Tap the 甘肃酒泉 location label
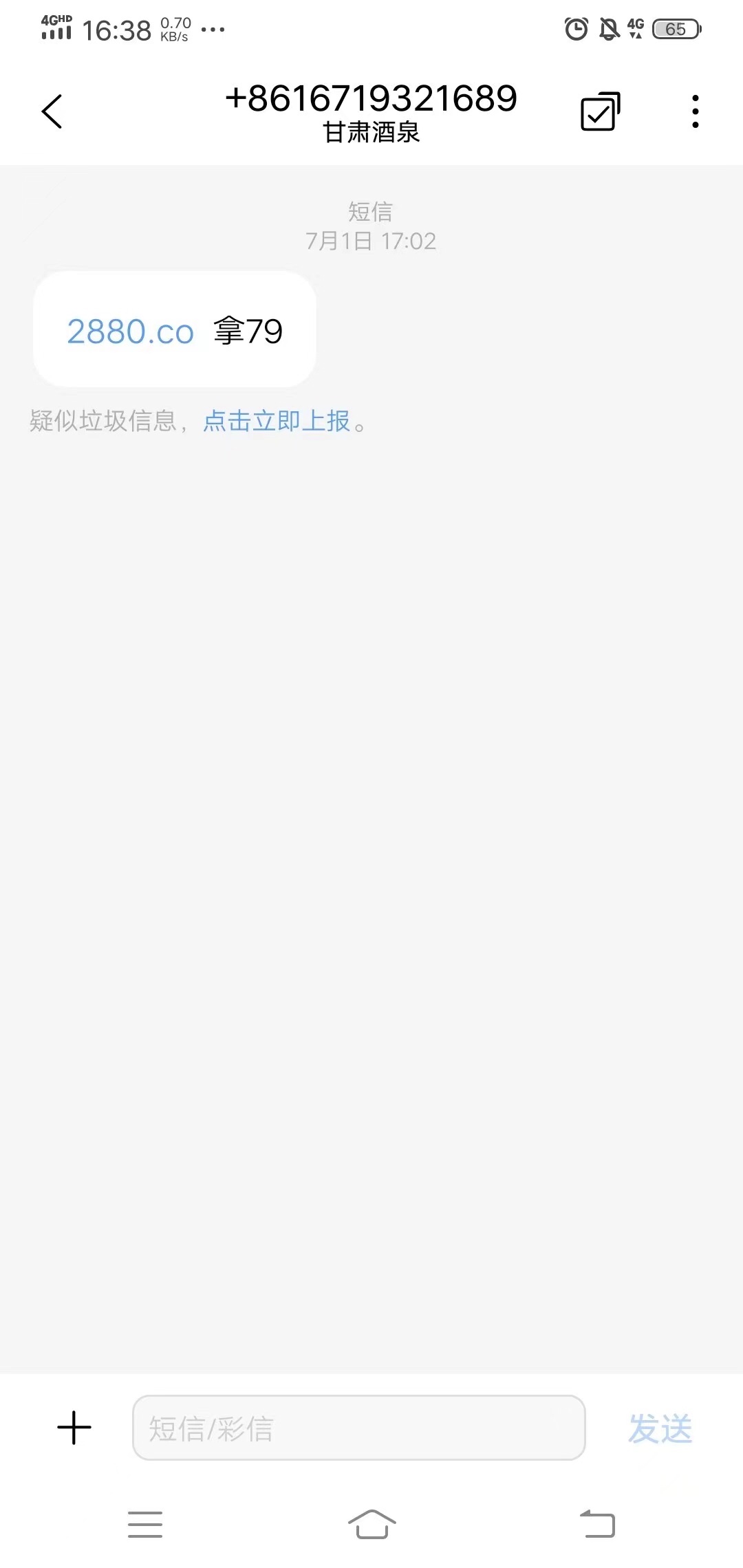The image size is (743, 1568). click(371, 133)
